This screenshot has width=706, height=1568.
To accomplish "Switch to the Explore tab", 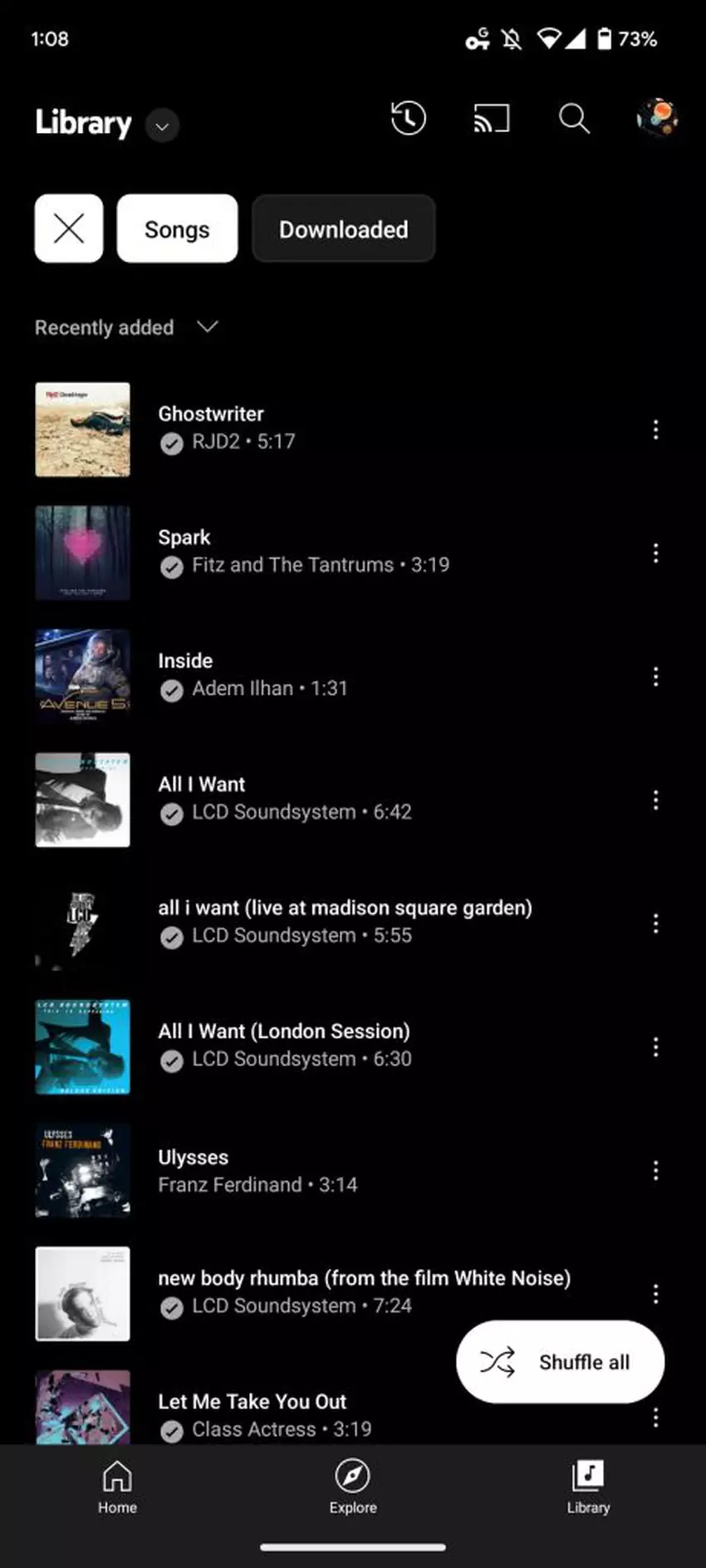I will pos(352,1487).
